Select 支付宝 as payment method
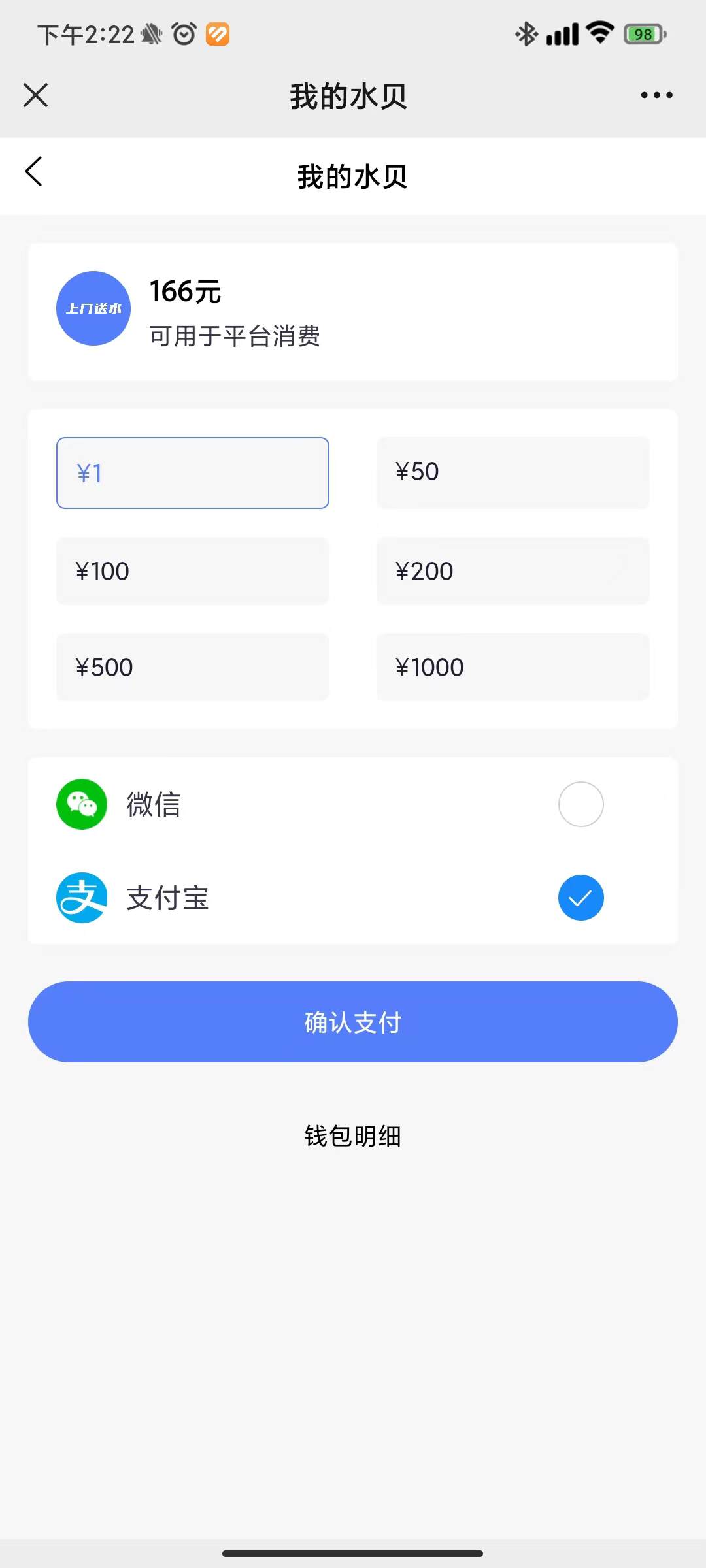Screen dimensions: 706x1568 [580, 898]
